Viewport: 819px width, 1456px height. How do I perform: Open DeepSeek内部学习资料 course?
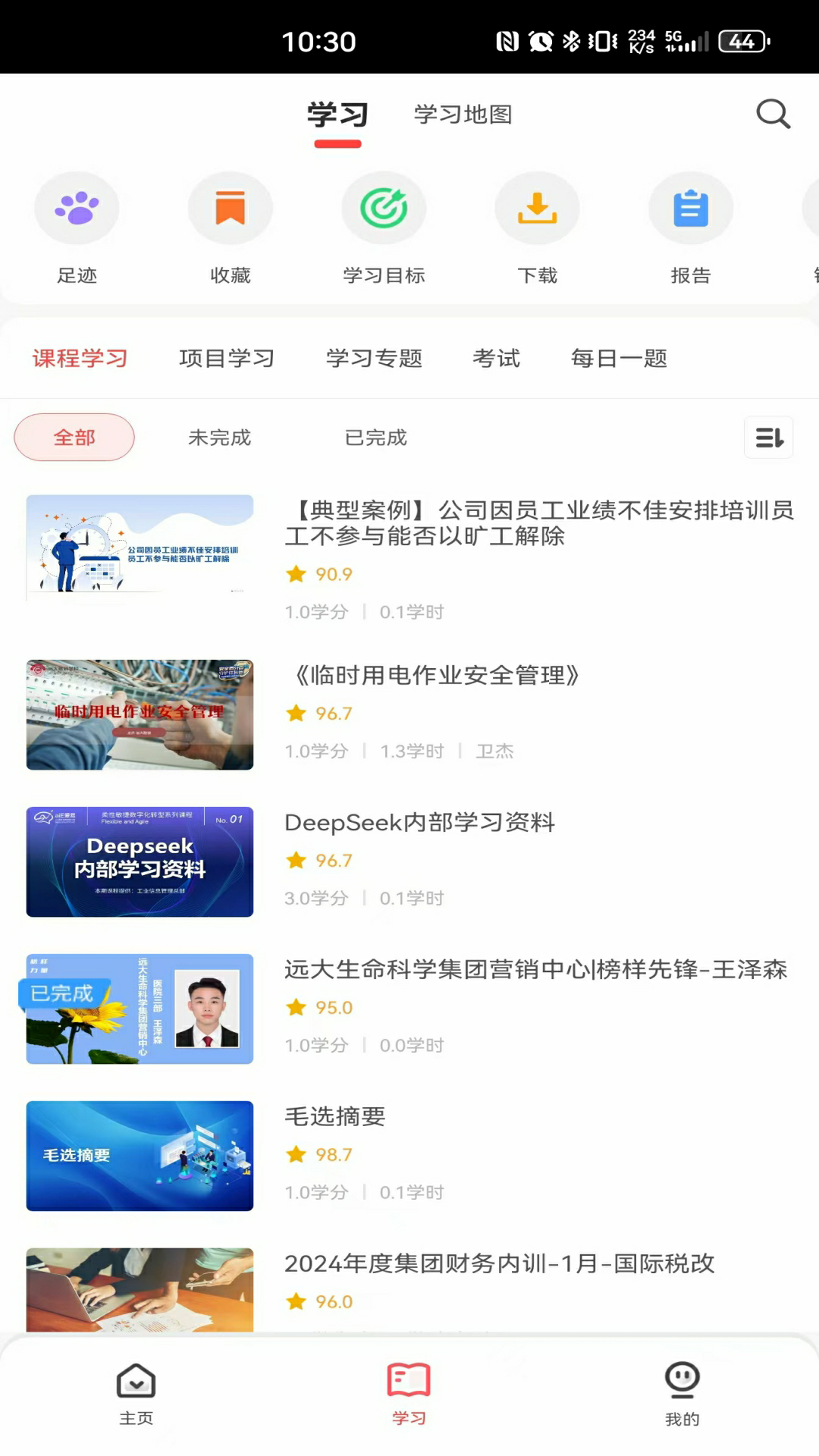click(419, 823)
